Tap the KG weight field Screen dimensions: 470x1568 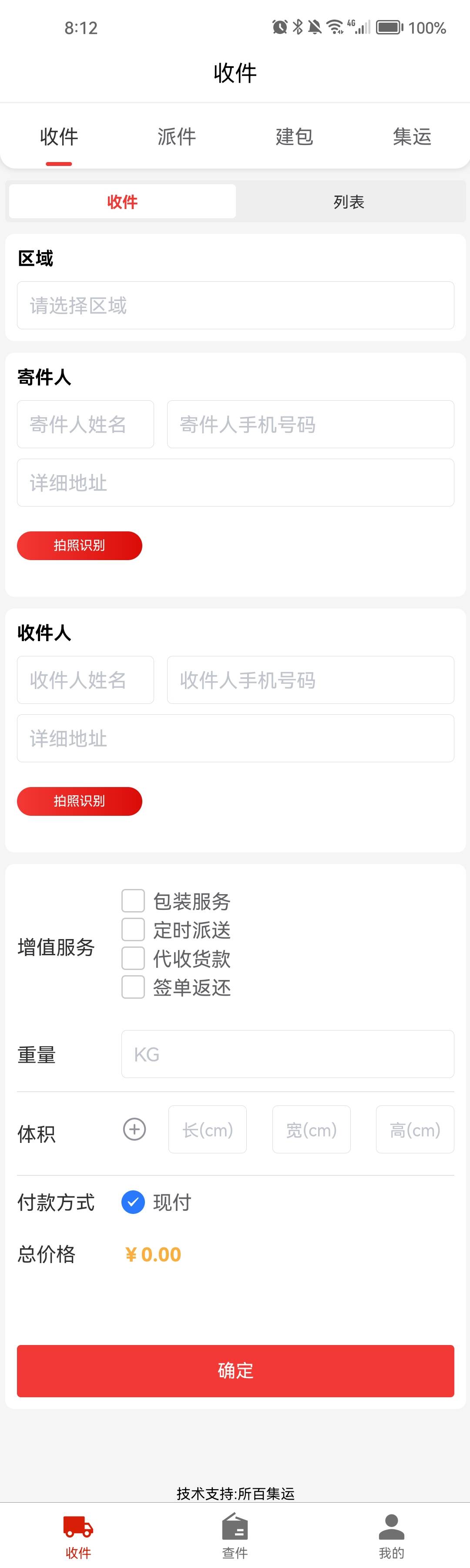pyautogui.click(x=288, y=1054)
